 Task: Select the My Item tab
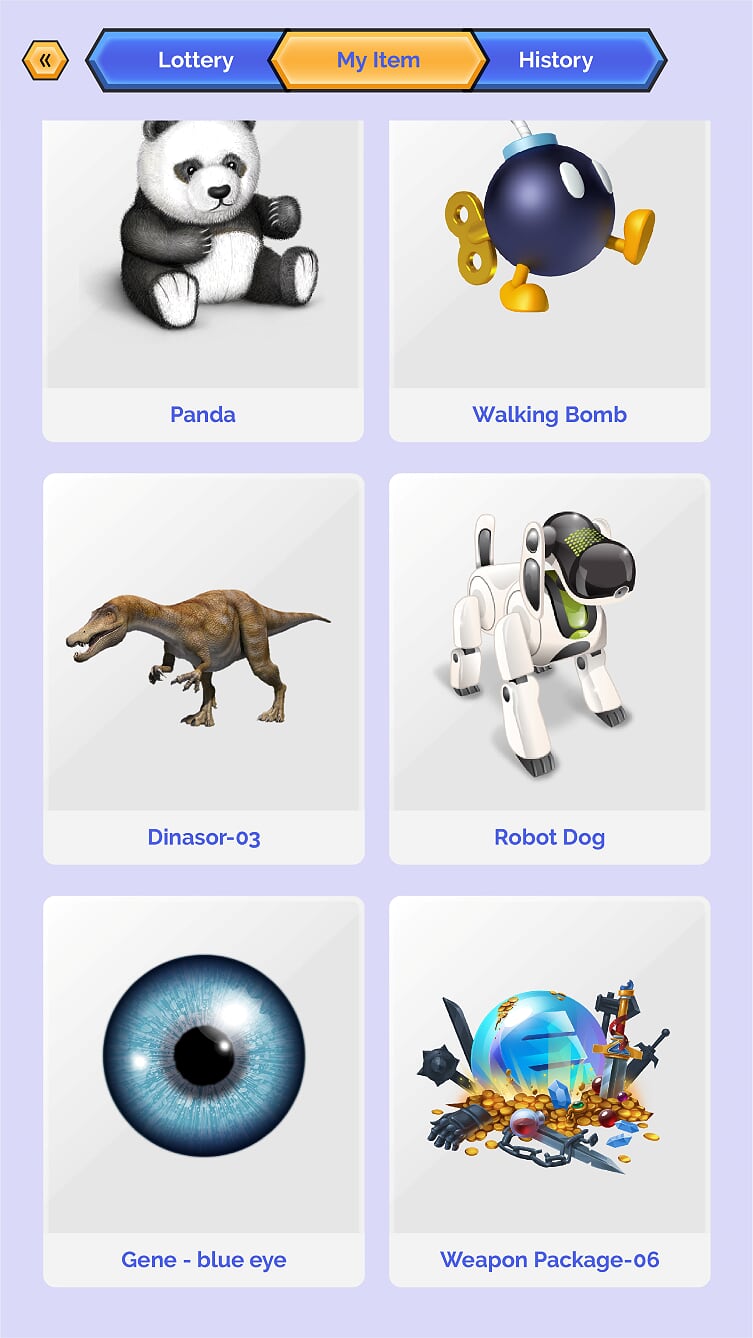(377, 60)
